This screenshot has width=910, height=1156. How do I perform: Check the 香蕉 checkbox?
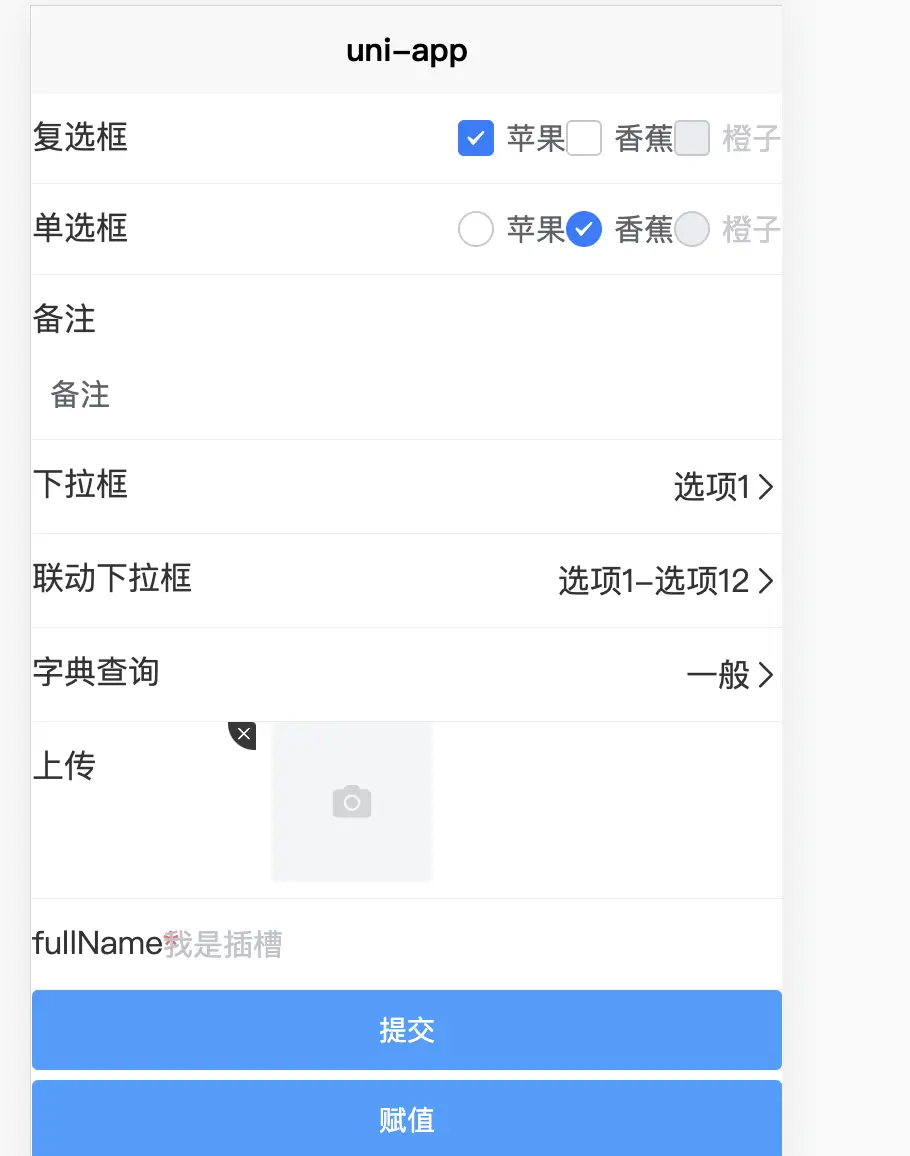(x=584, y=138)
